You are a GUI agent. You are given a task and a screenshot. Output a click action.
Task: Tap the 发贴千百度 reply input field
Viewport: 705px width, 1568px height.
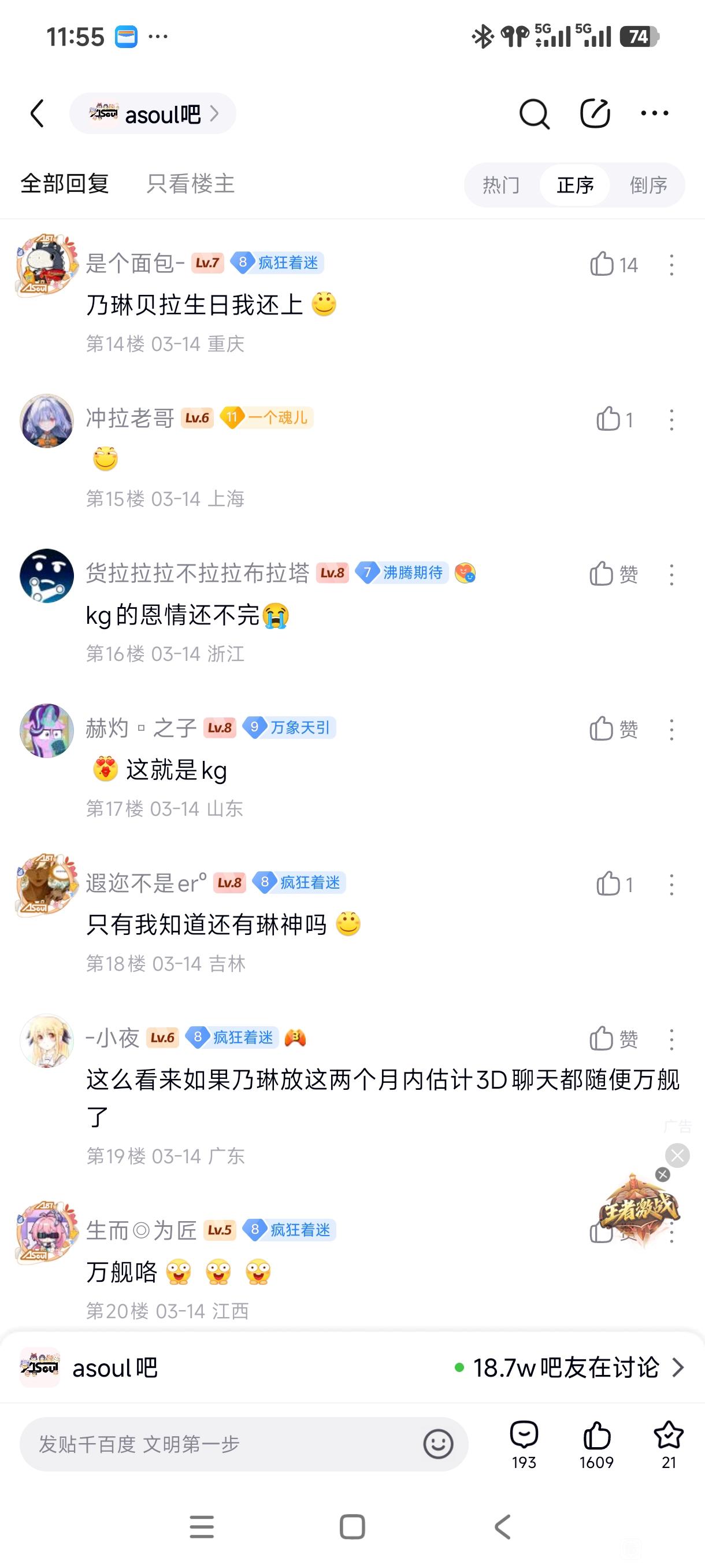(x=219, y=1443)
